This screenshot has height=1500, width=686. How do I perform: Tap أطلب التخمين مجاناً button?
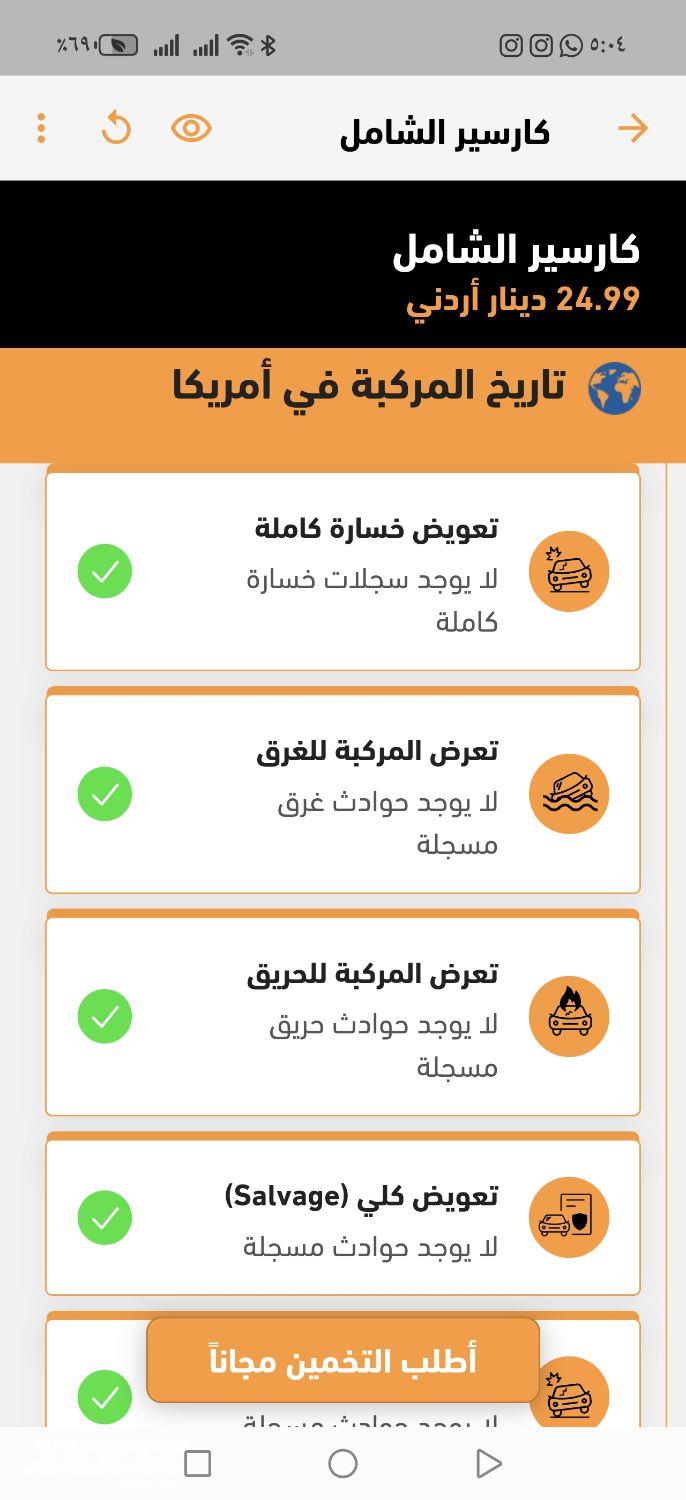coord(343,1361)
